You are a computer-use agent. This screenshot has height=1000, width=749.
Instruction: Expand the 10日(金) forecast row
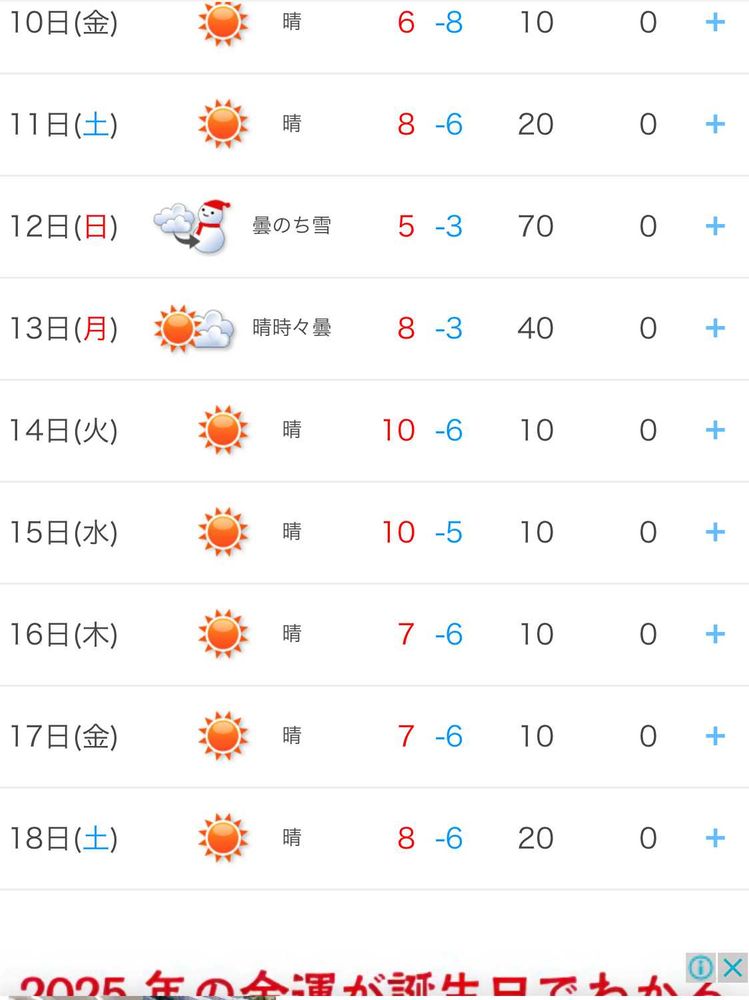[714, 22]
